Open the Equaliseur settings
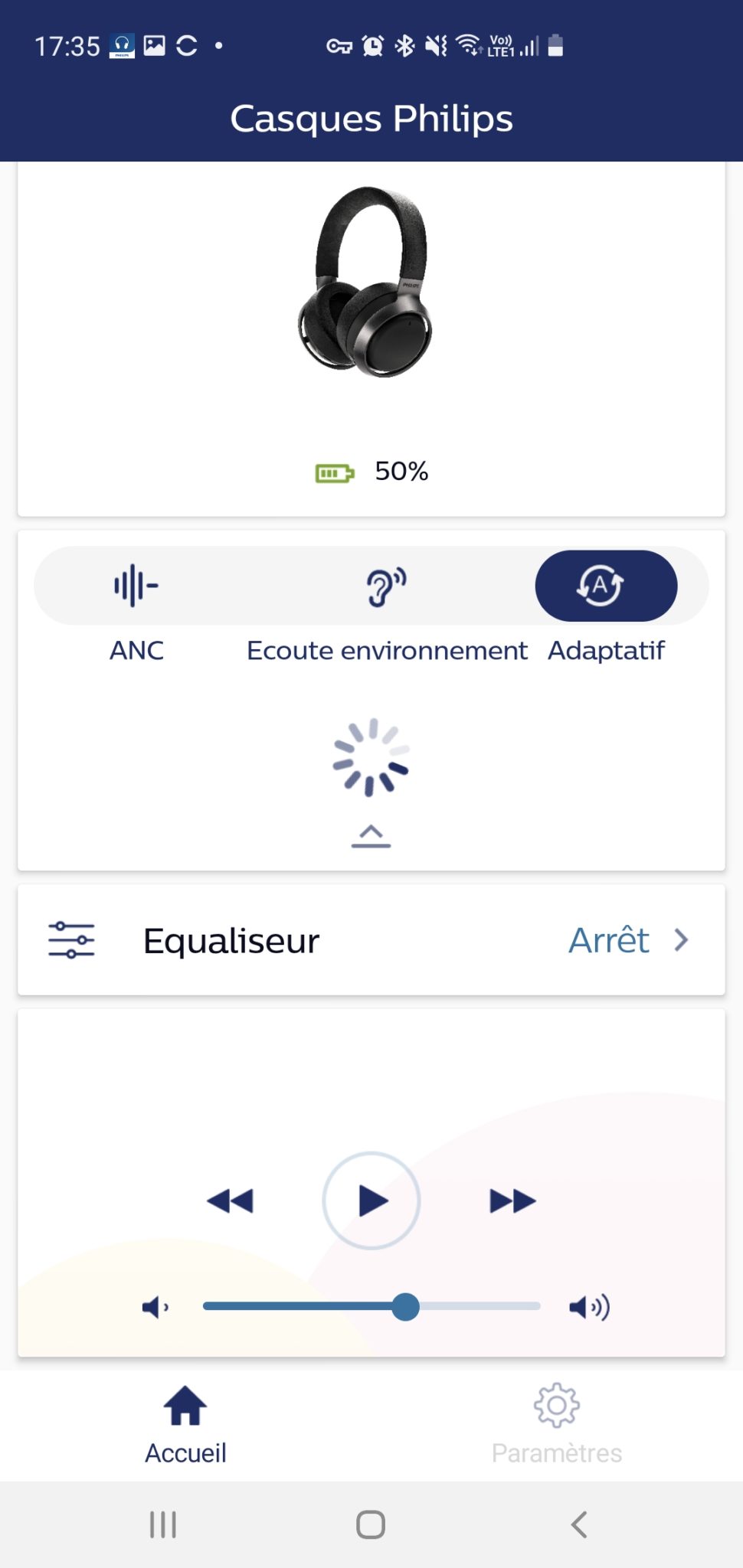 [371, 940]
